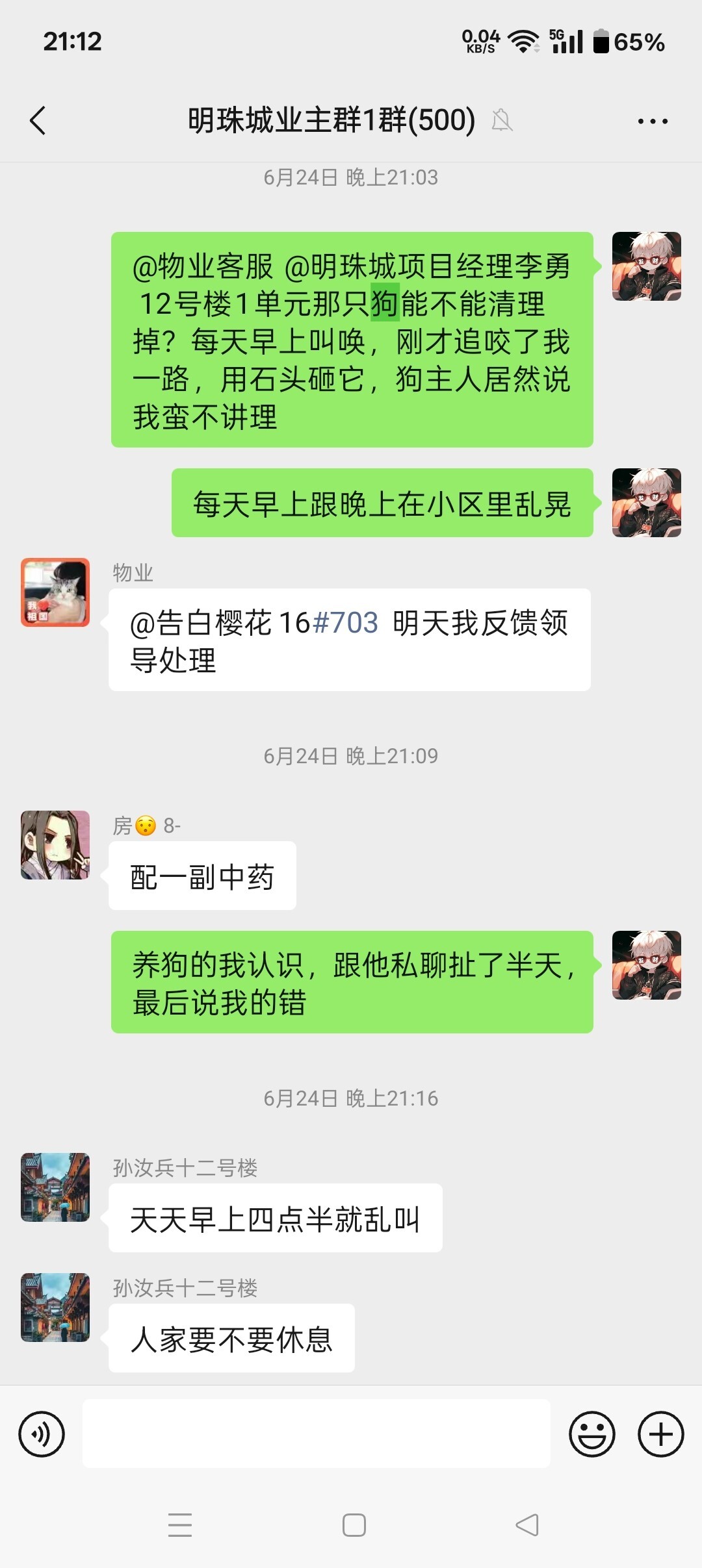Open the avatar beside 天天早上四点半就乱叫
The height and width of the screenshot is (1568, 702).
coord(55,1187)
